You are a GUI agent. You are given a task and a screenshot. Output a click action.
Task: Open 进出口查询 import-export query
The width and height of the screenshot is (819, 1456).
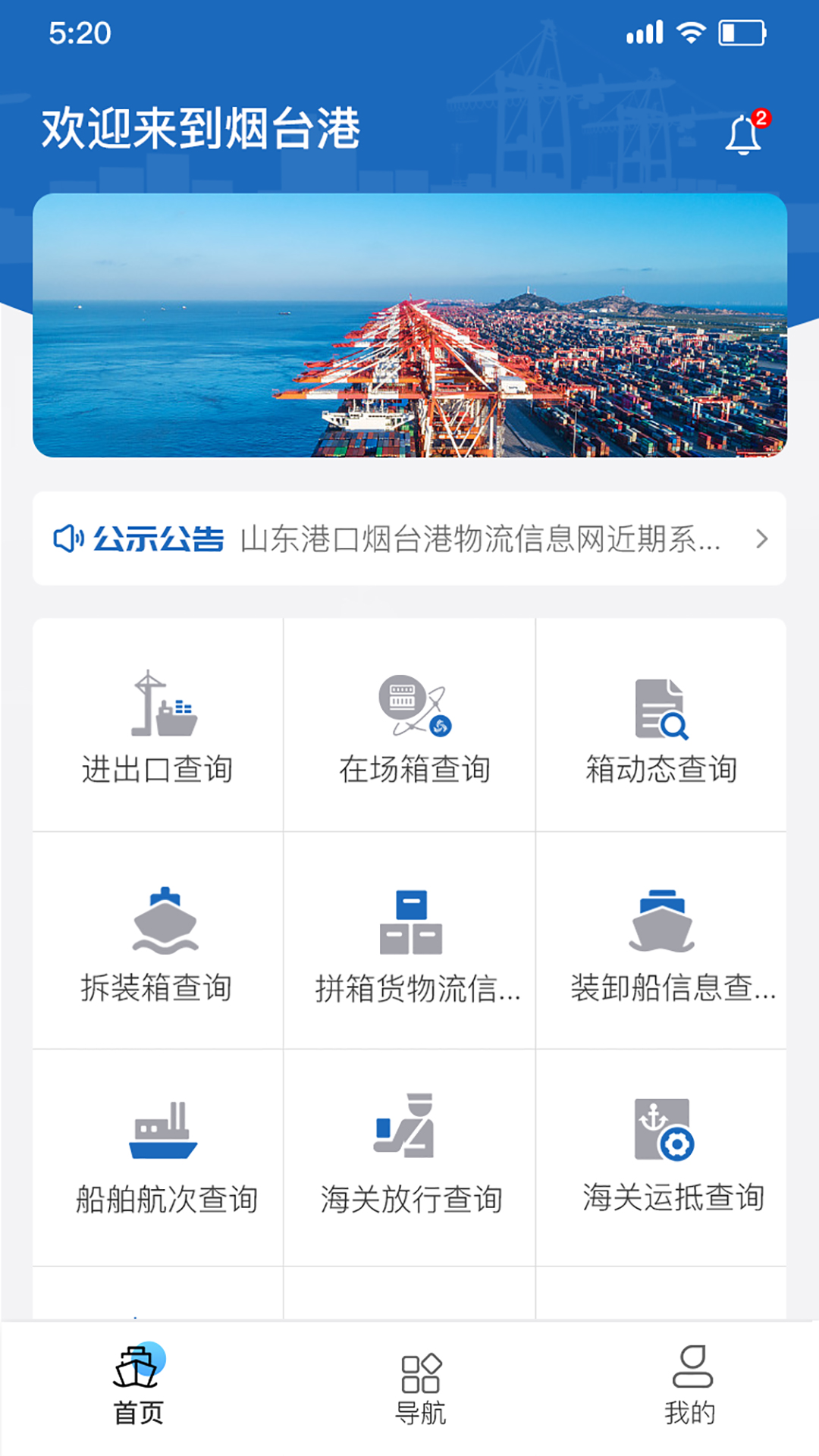pos(158,726)
